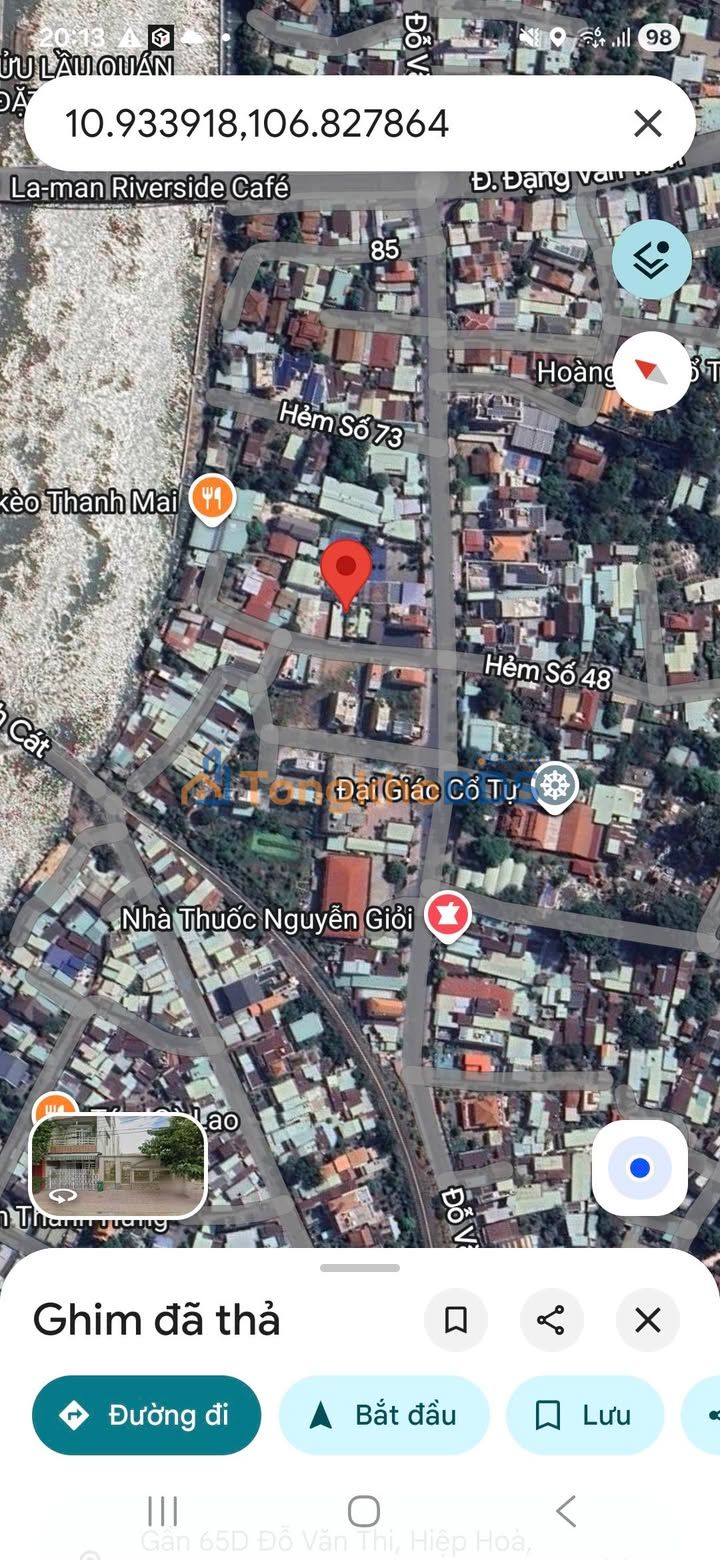The width and height of the screenshot is (720, 1560).
Task: Get directions with the Đường đi button
Action: (147, 1415)
